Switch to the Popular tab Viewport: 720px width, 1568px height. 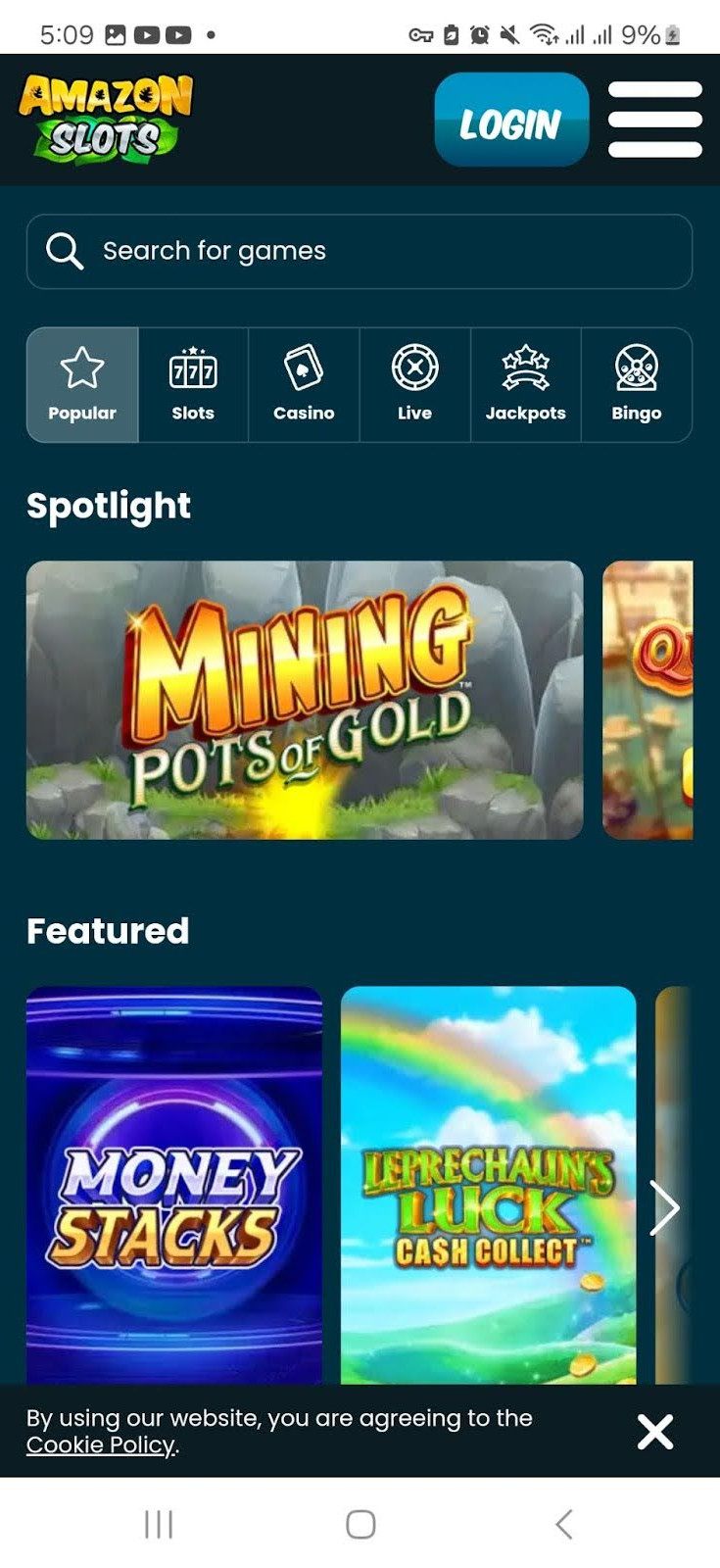pos(81,384)
